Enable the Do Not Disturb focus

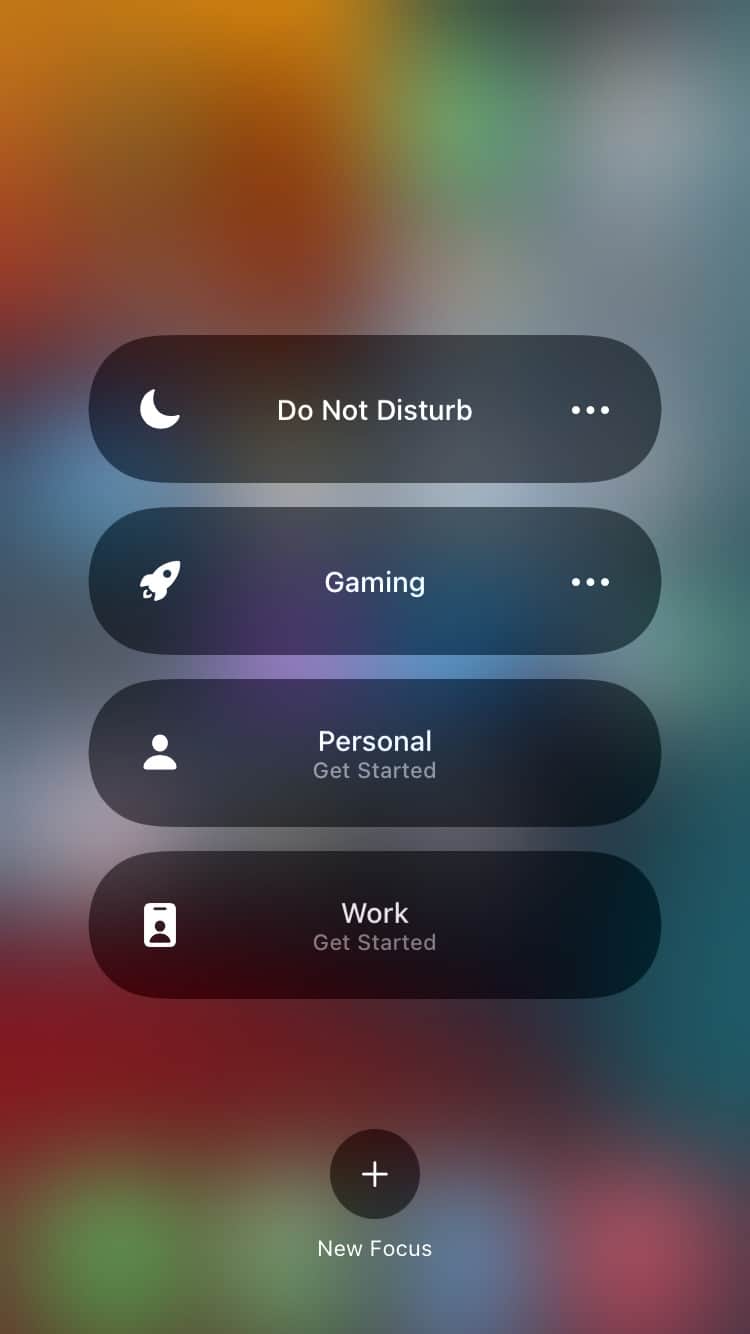tap(374, 409)
